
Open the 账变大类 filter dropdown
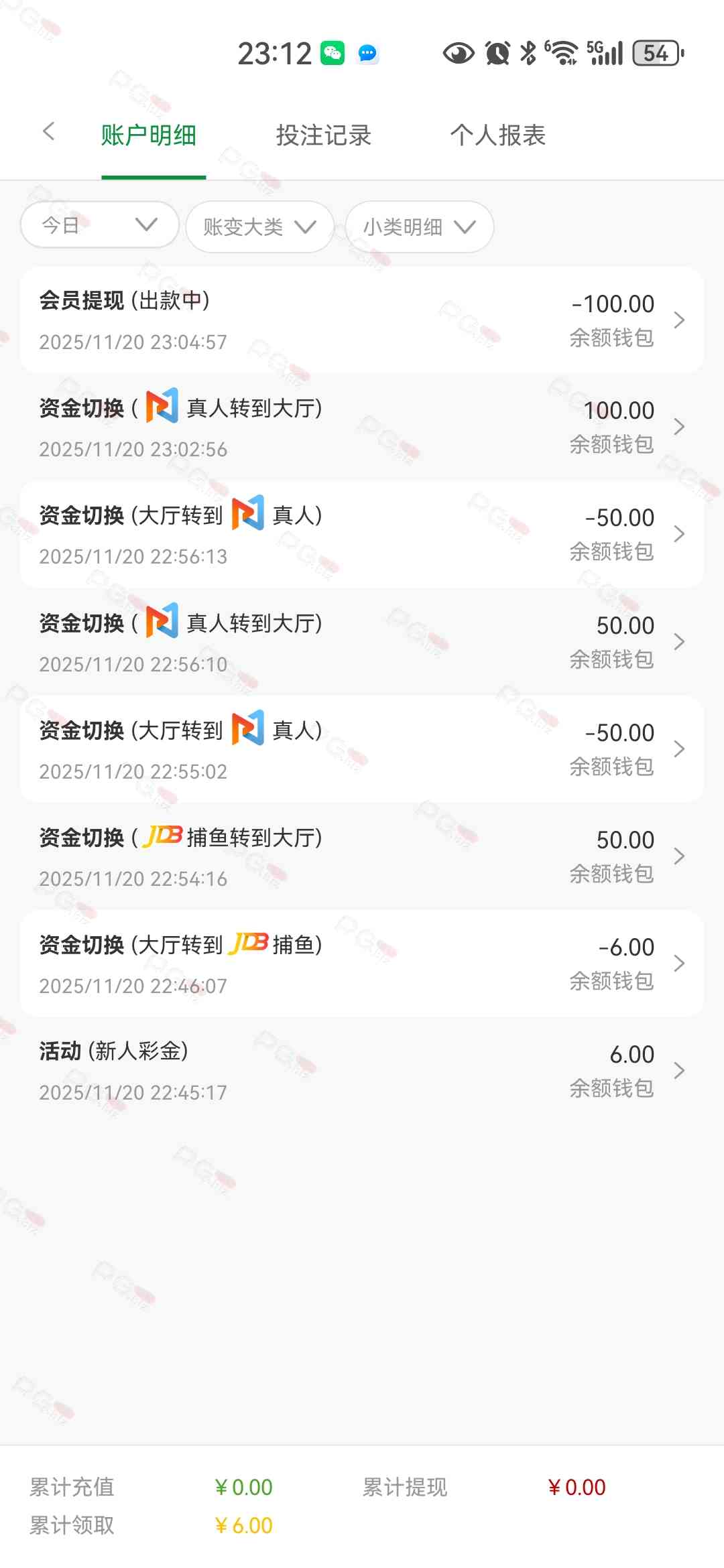(259, 227)
